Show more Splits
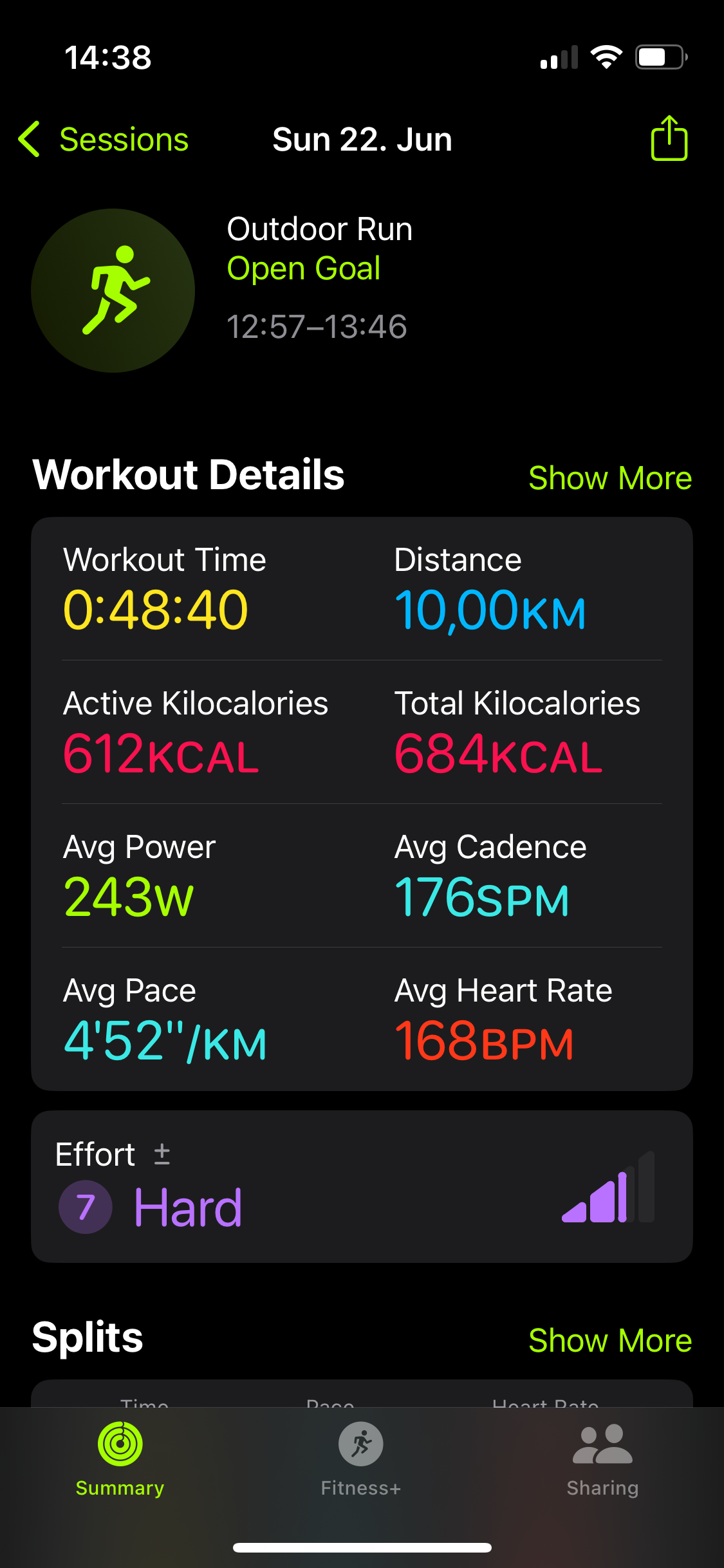 point(609,1340)
